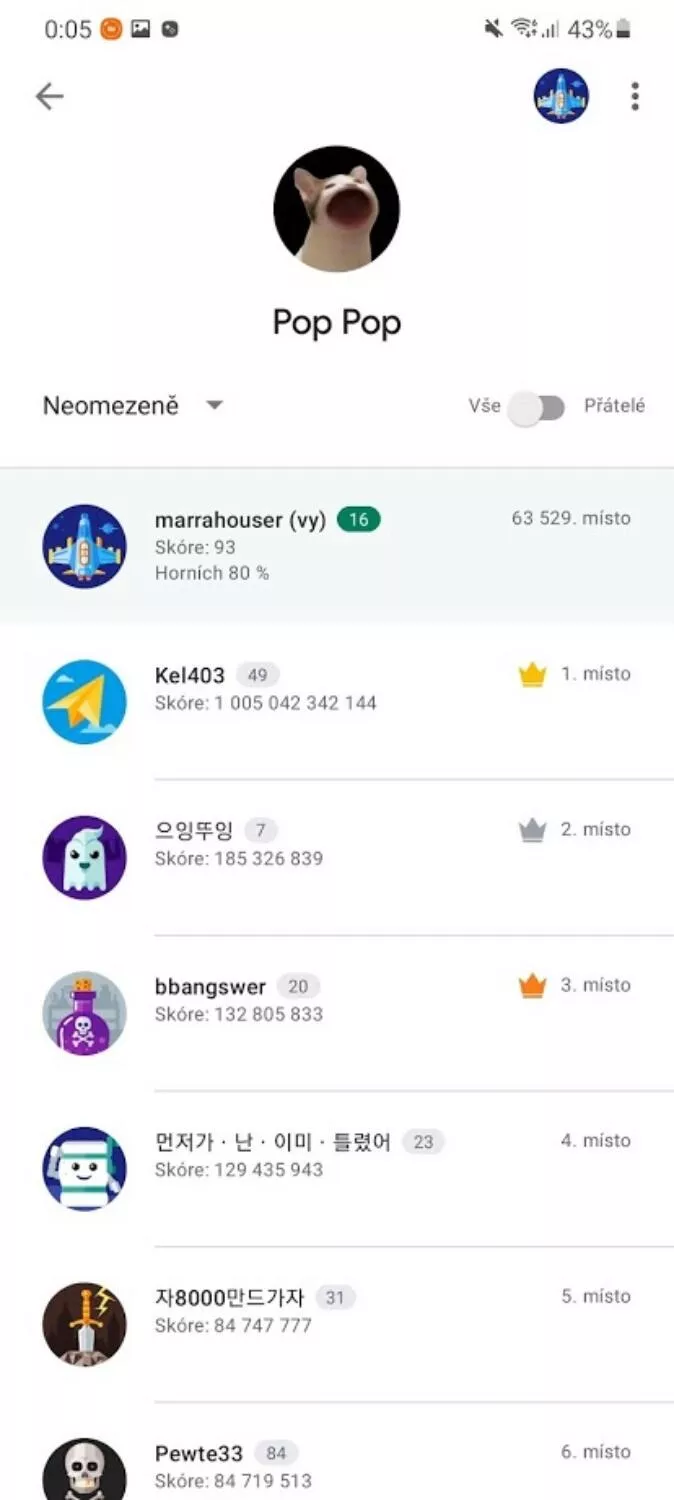
Task: Open your own marrahouser leaderboard entry
Action: (337, 546)
